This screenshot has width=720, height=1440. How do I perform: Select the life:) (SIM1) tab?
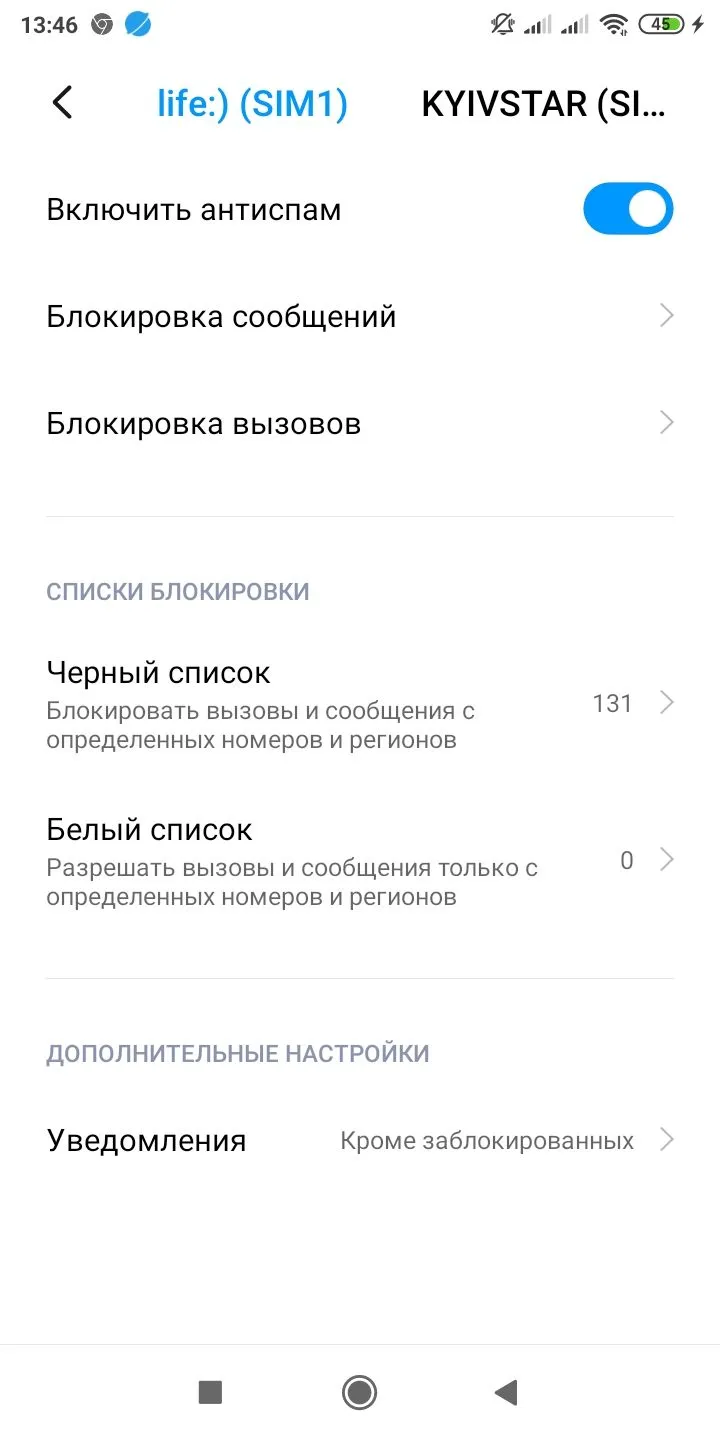[252, 103]
